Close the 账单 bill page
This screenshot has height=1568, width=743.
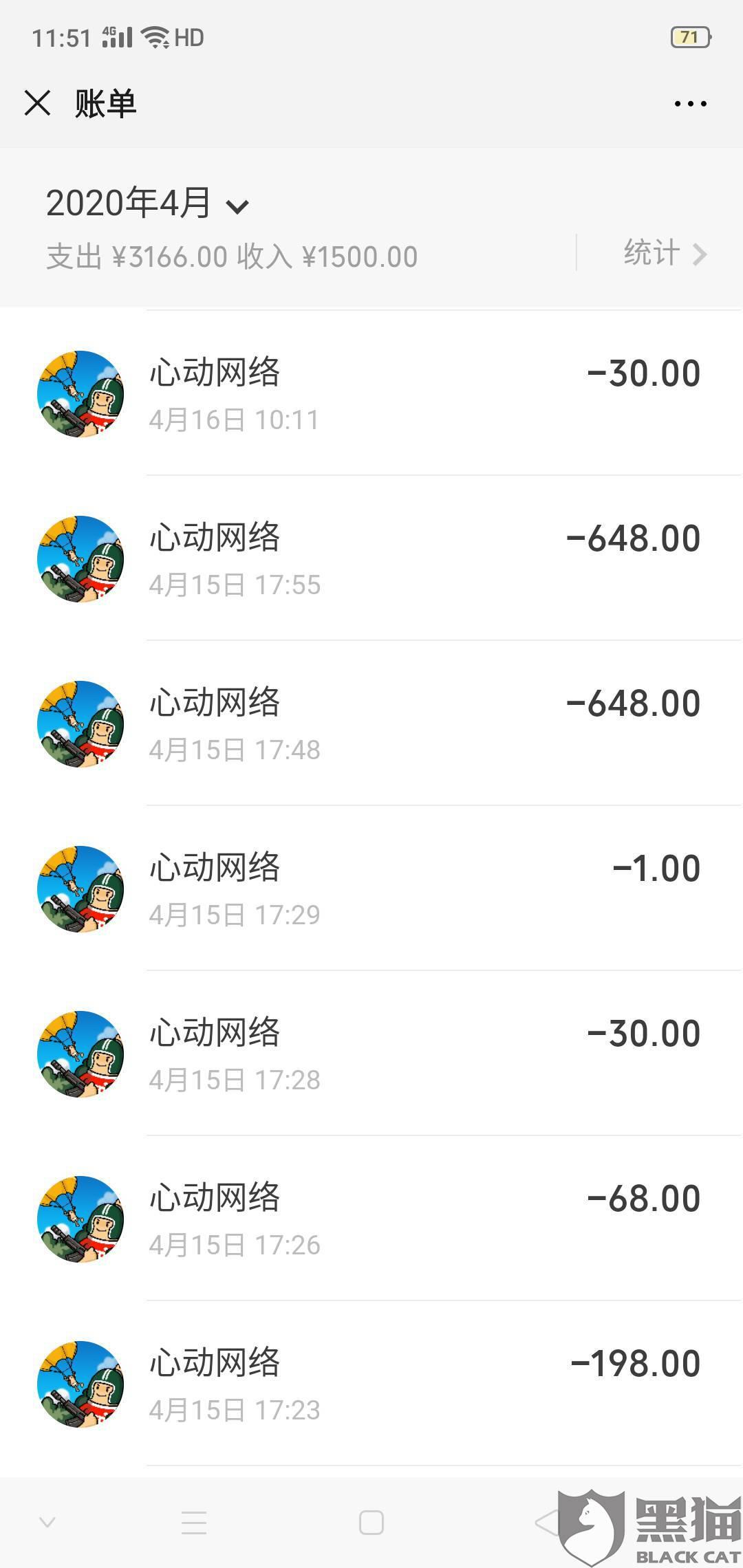37,104
